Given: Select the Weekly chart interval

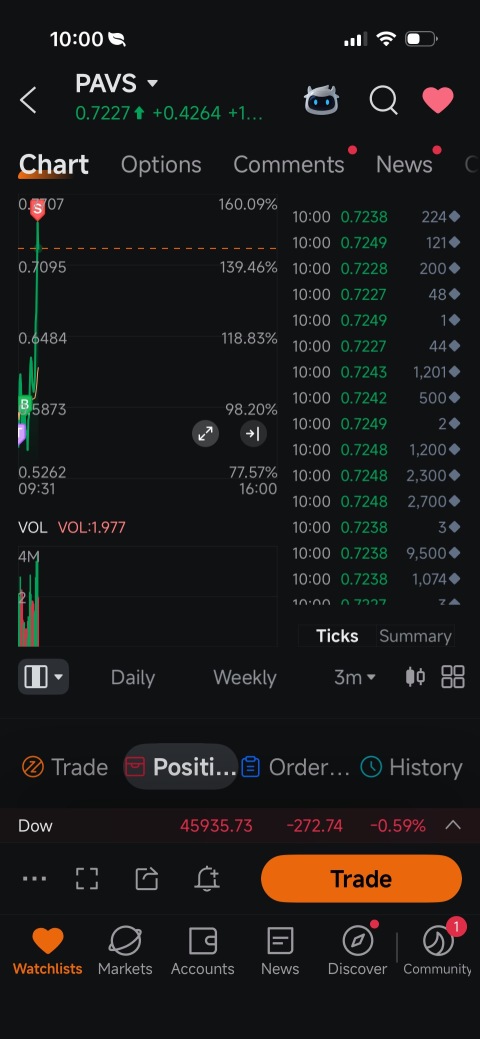Looking at the screenshot, I should [x=245, y=677].
